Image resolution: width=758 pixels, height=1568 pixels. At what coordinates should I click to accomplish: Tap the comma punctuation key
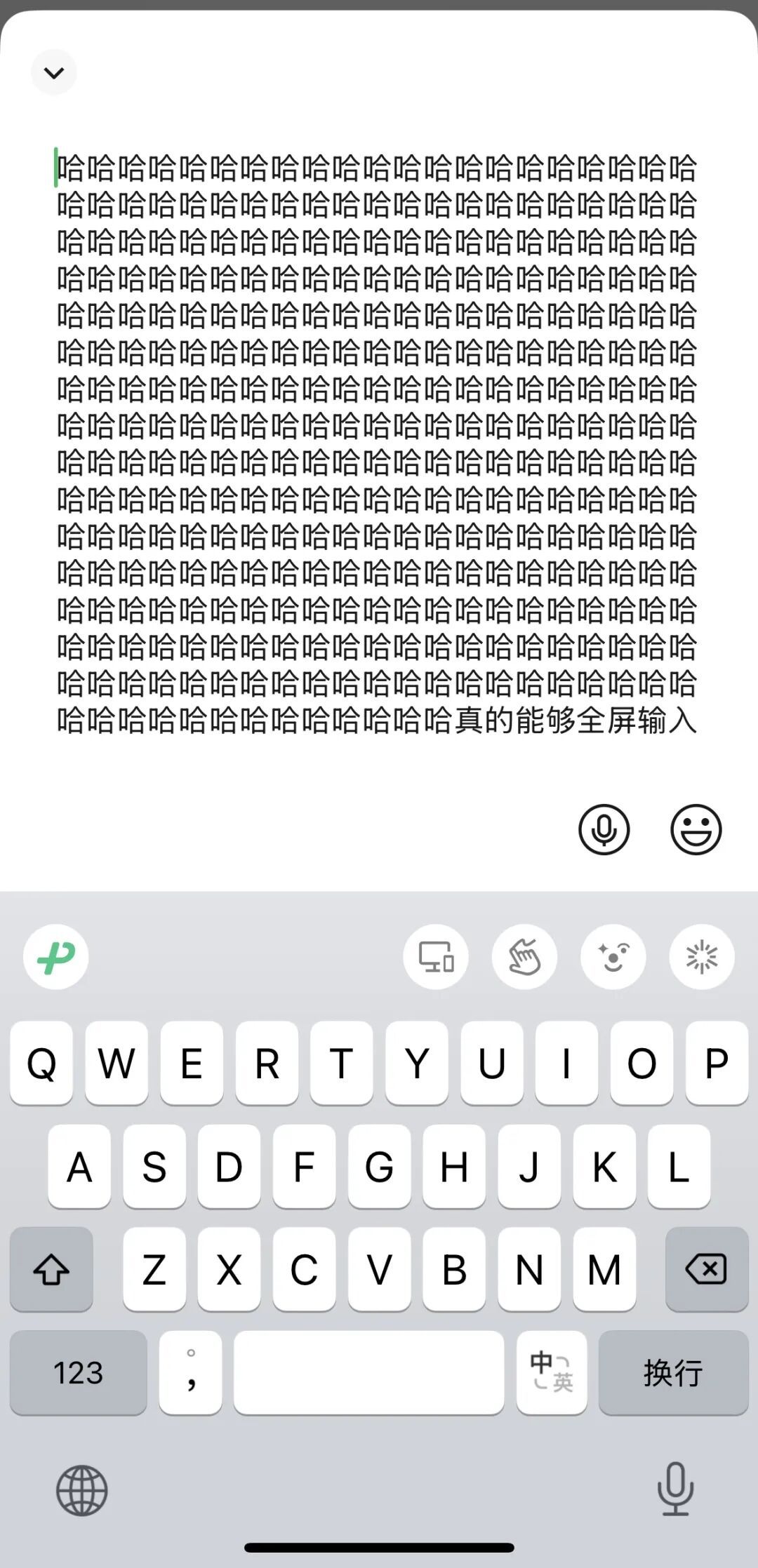point(190,1372)
